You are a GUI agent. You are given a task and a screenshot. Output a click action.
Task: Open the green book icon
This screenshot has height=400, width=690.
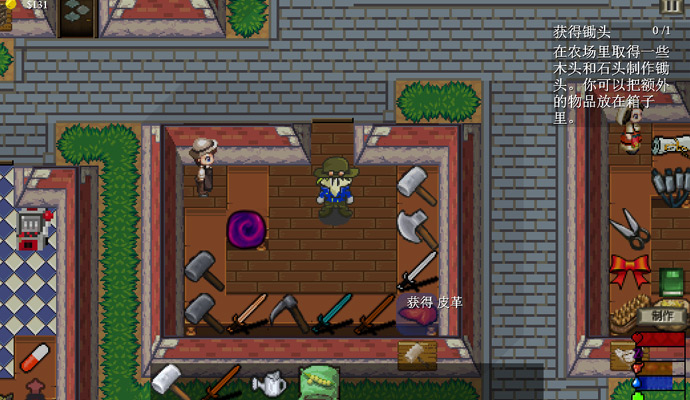click(x=672, y=281)
